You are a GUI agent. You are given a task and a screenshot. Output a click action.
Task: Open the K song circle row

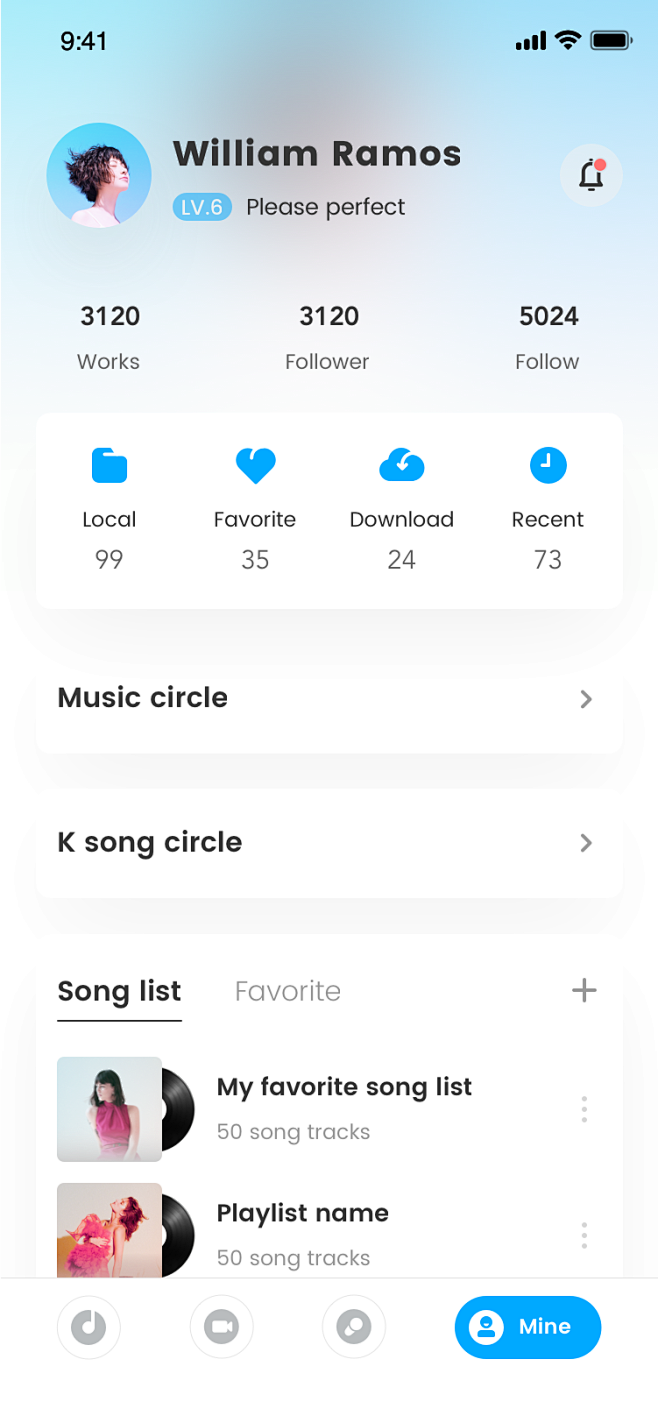click(x=329, y=843)
